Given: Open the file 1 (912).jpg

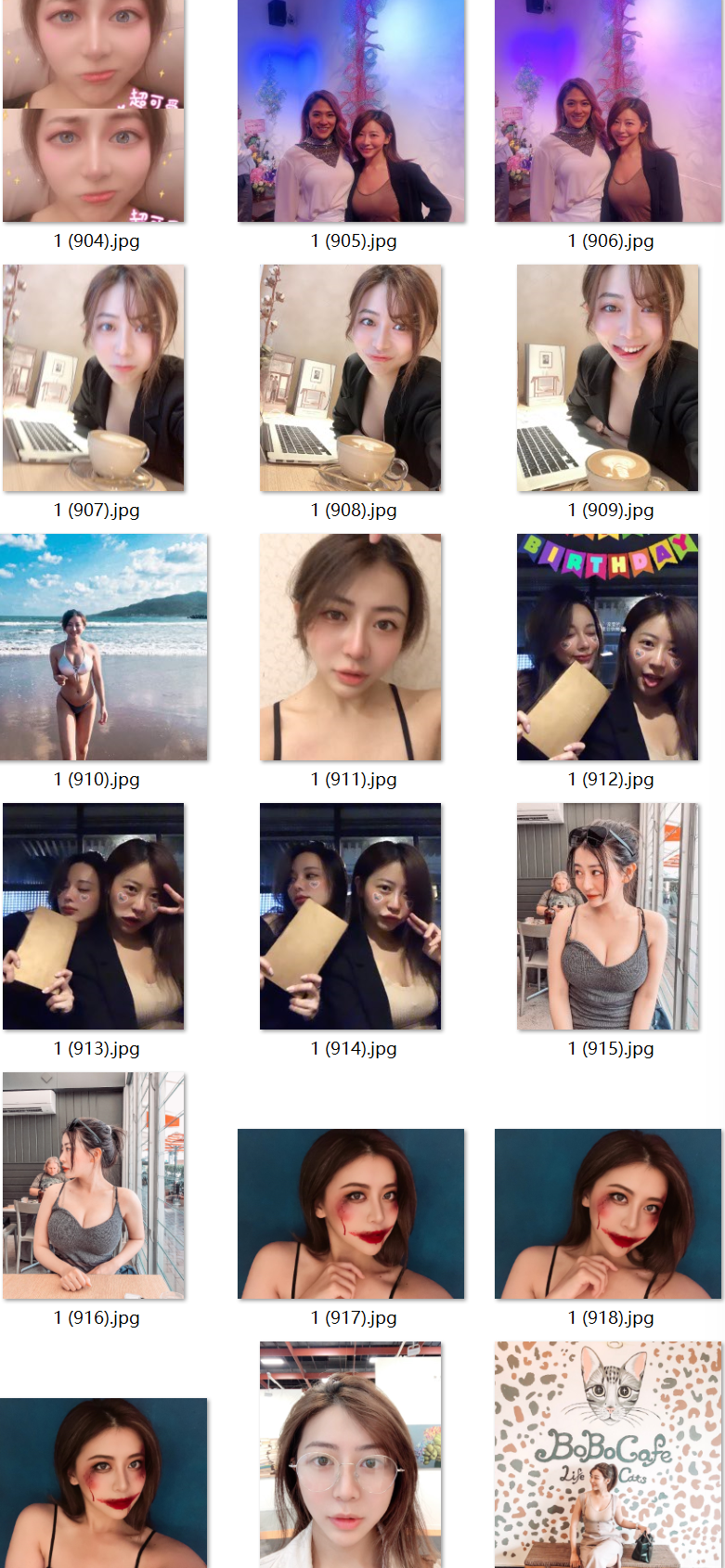Looking at the screenshot, I should click(608, 647).
